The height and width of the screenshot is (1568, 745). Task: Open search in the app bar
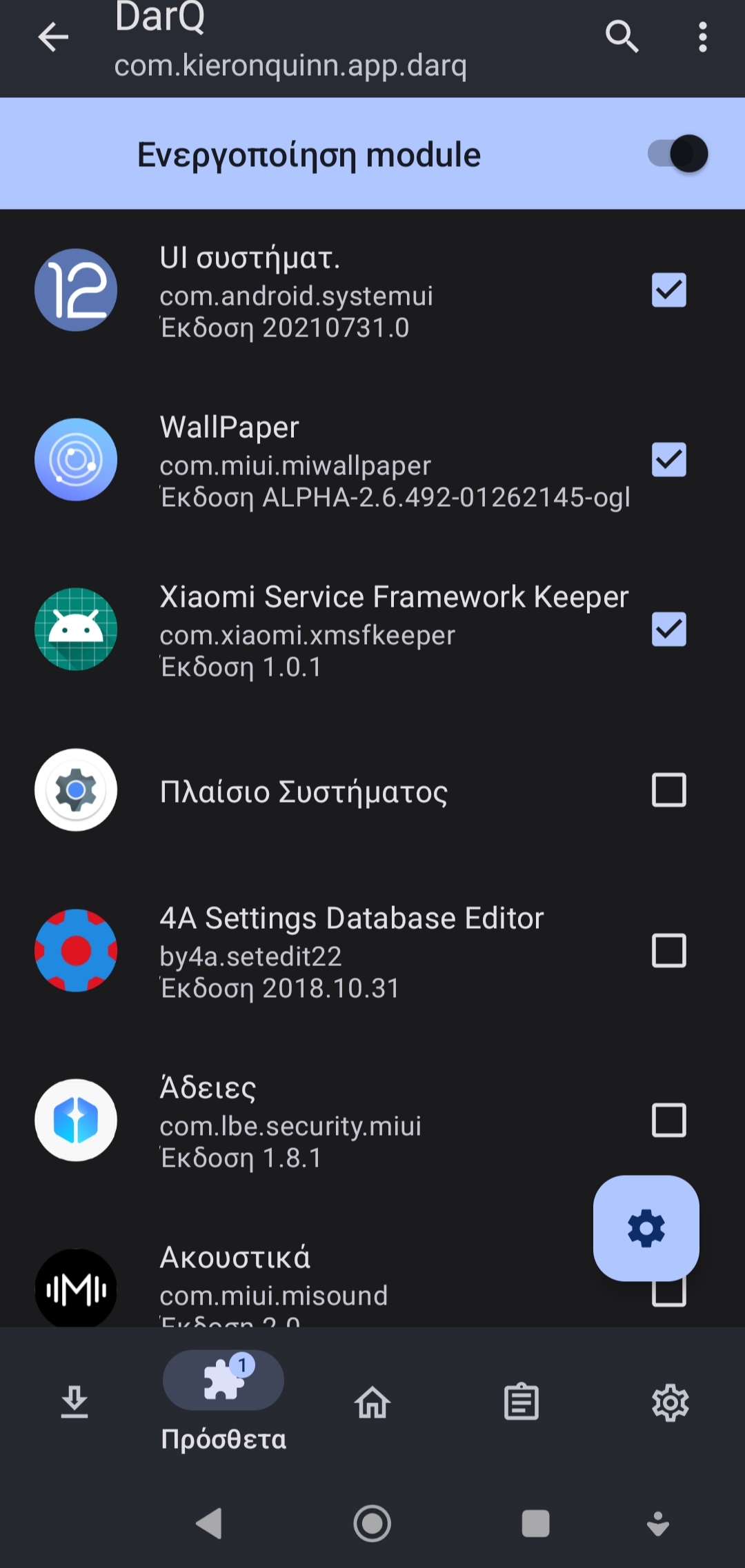622,37
